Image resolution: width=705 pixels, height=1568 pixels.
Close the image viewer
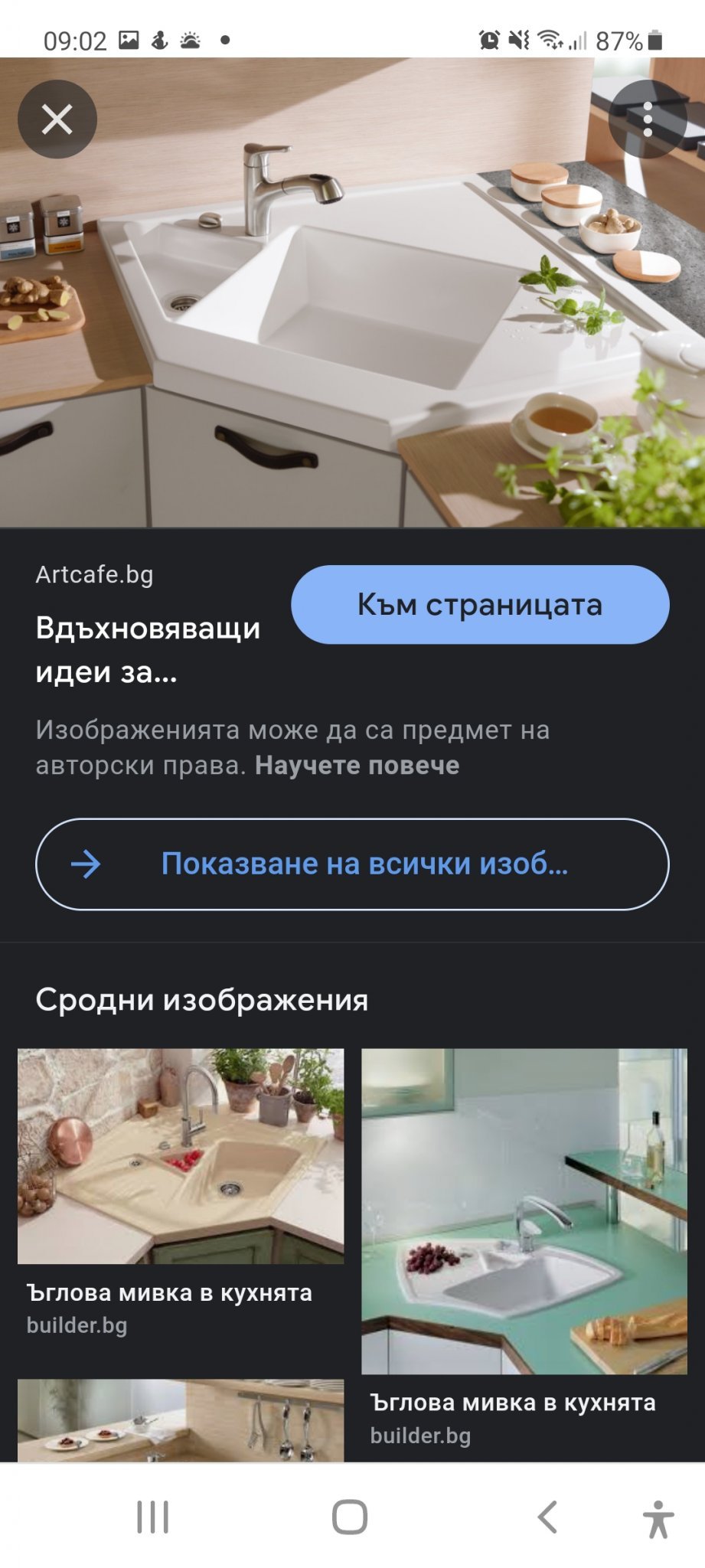(57, 119)
